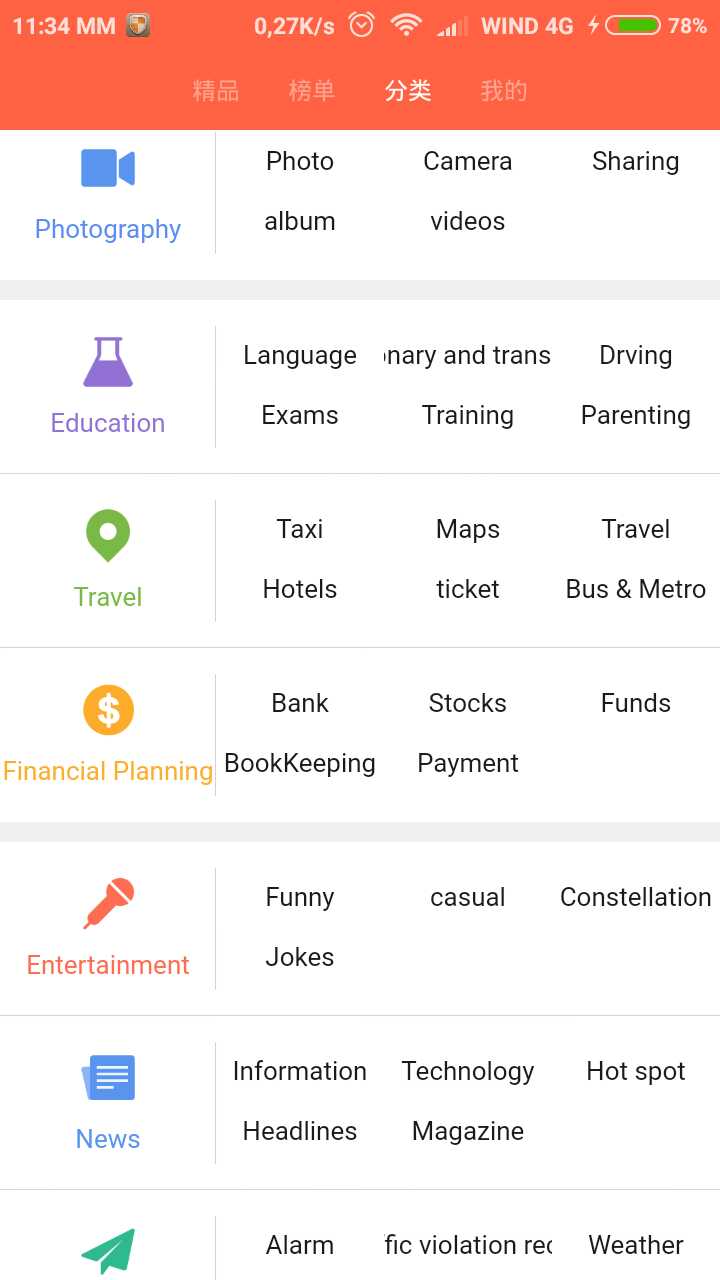Browse Constellation apps
This screenshot has height=1280, width=720.
[635, 897]
